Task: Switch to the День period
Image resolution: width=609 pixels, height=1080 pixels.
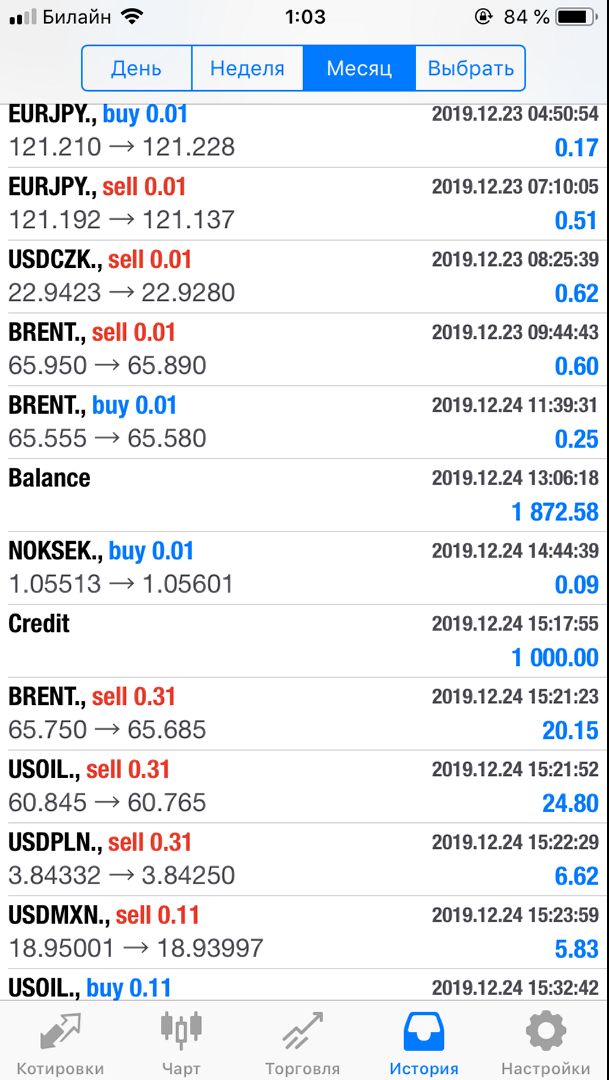Action: point(137,68)
